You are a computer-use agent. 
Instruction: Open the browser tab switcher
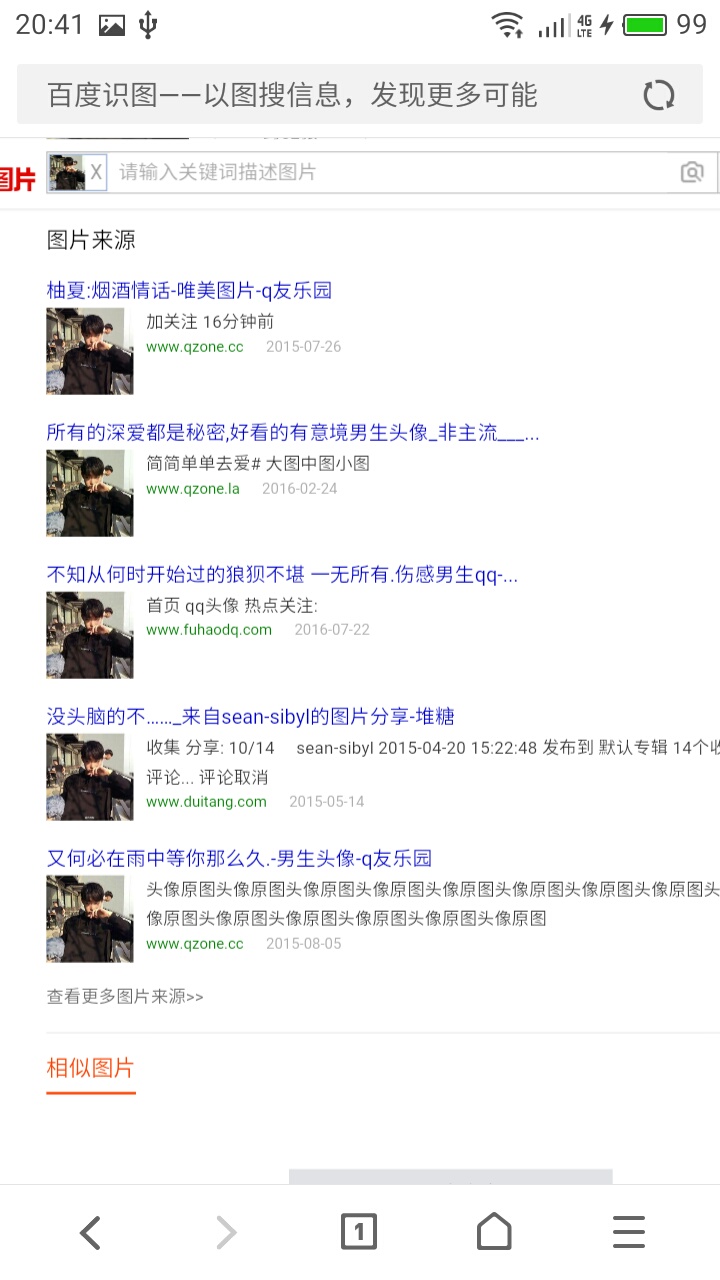(x=359, y=1232)
